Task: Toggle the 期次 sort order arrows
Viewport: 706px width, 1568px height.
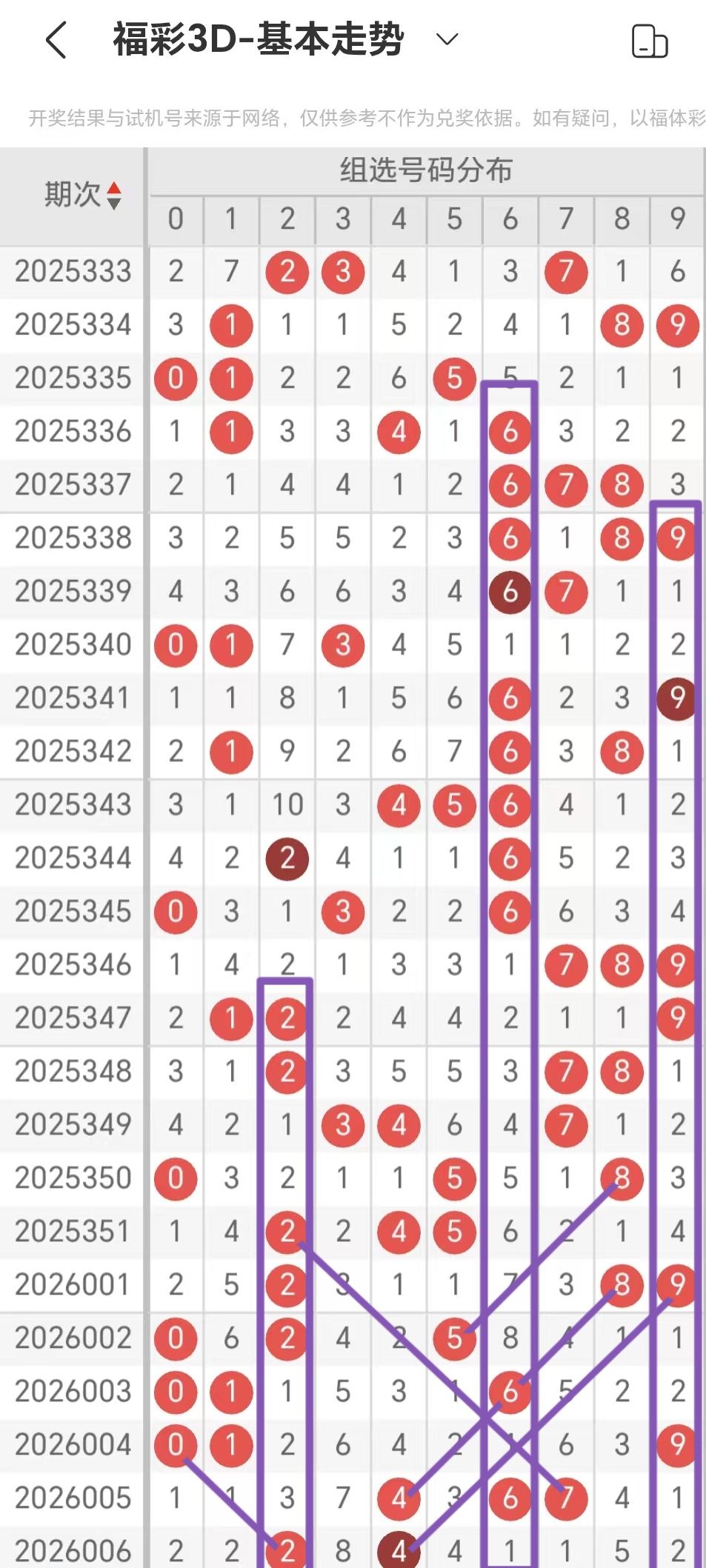Action: (x=113, y=196)
